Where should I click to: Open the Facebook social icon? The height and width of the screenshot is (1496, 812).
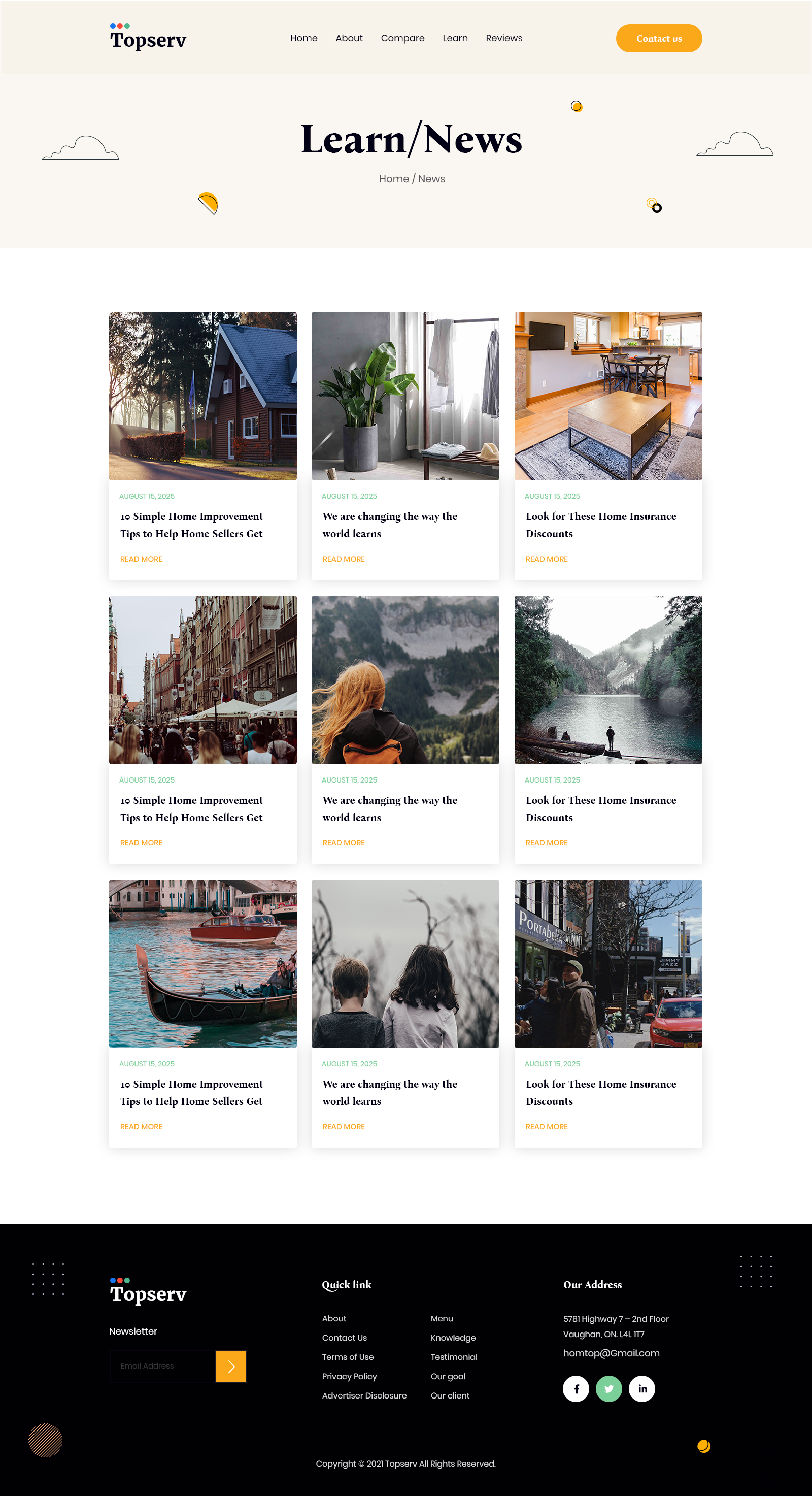pos(576,1388)
